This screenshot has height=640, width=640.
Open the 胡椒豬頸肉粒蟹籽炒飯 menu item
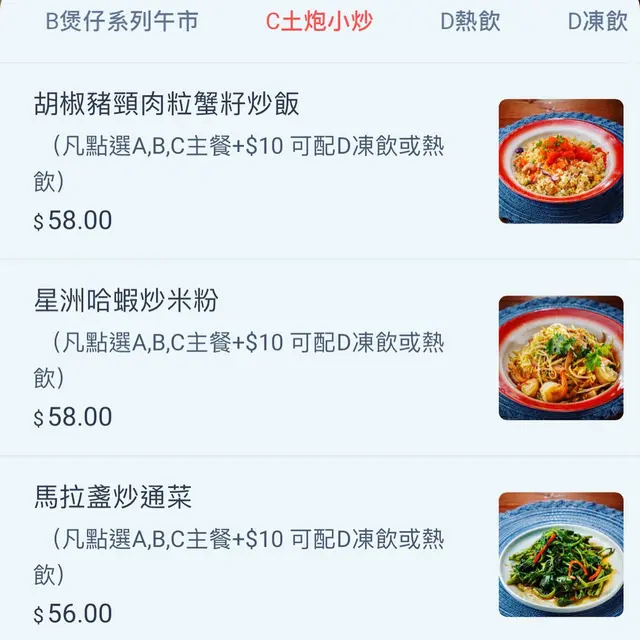(x=167, y=103)
